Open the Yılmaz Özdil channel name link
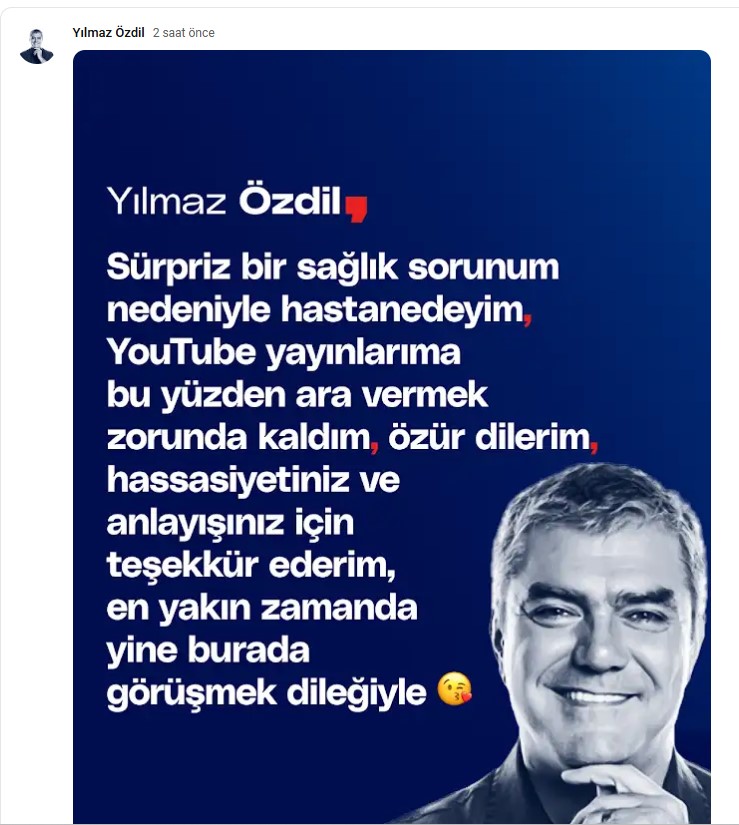739x825 pixels. coord(107,33)
